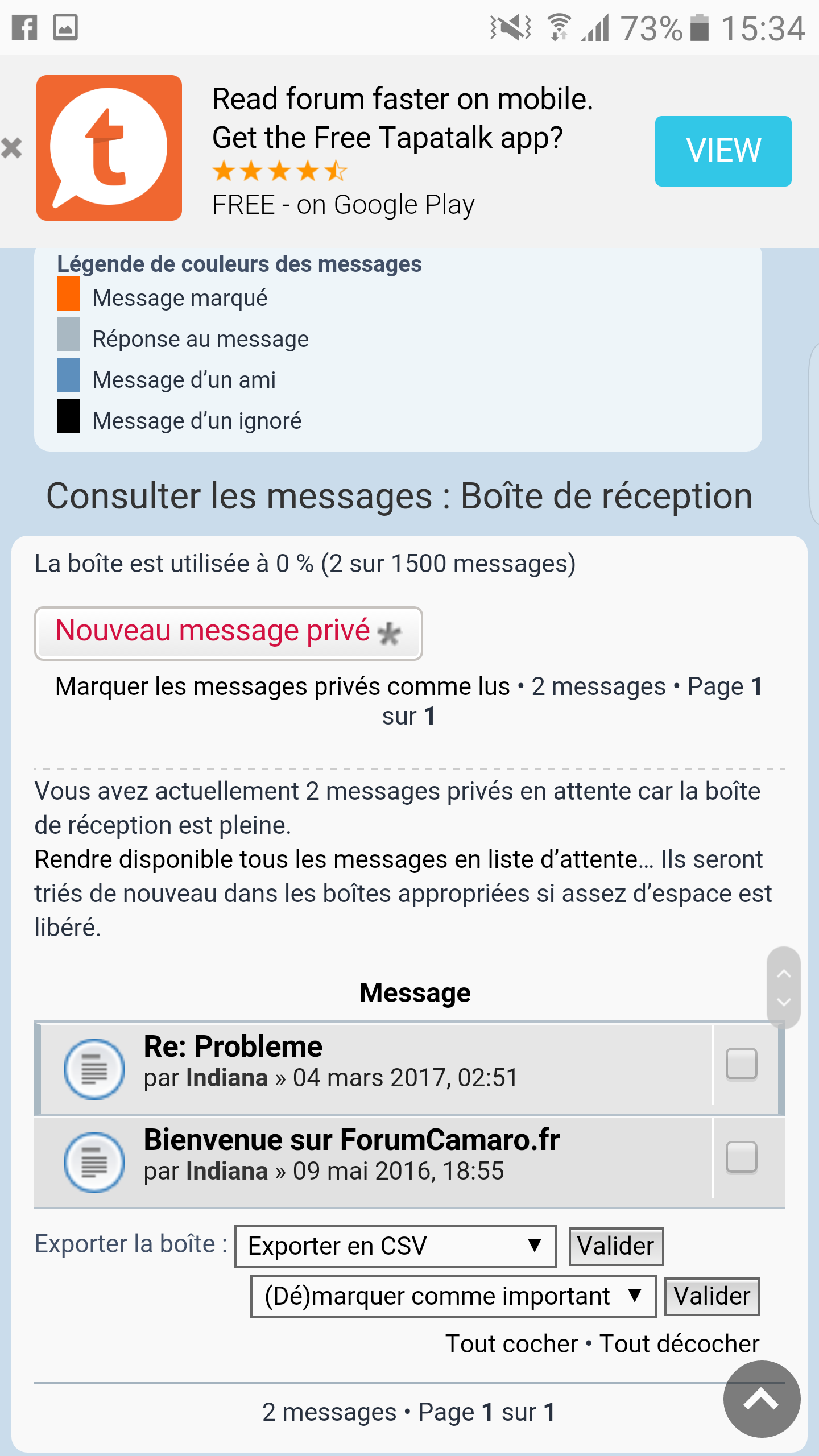The height and width of the screenshot is (1456, 819).
Task: Select checkbox for Bienvenue sur ForumCamaro.fr
Action: pyautogui.click(x=741, y=1157)
